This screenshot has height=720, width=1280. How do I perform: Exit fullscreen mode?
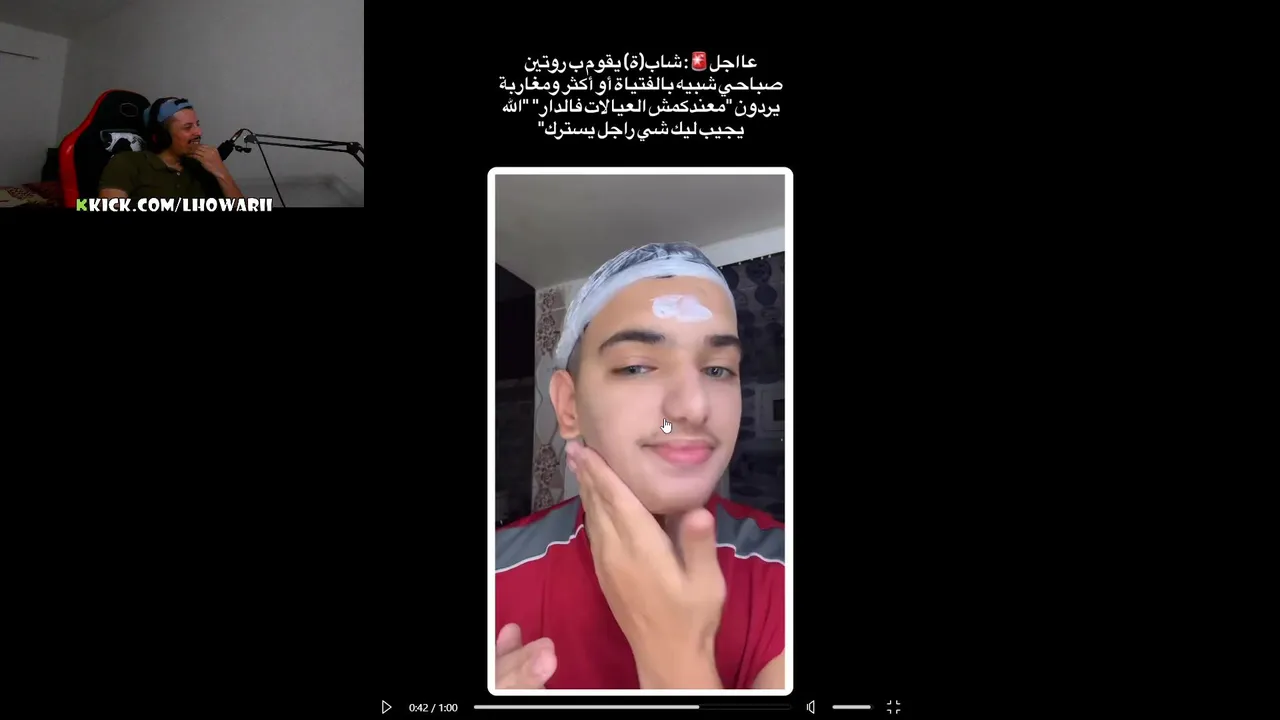(893, 707)
